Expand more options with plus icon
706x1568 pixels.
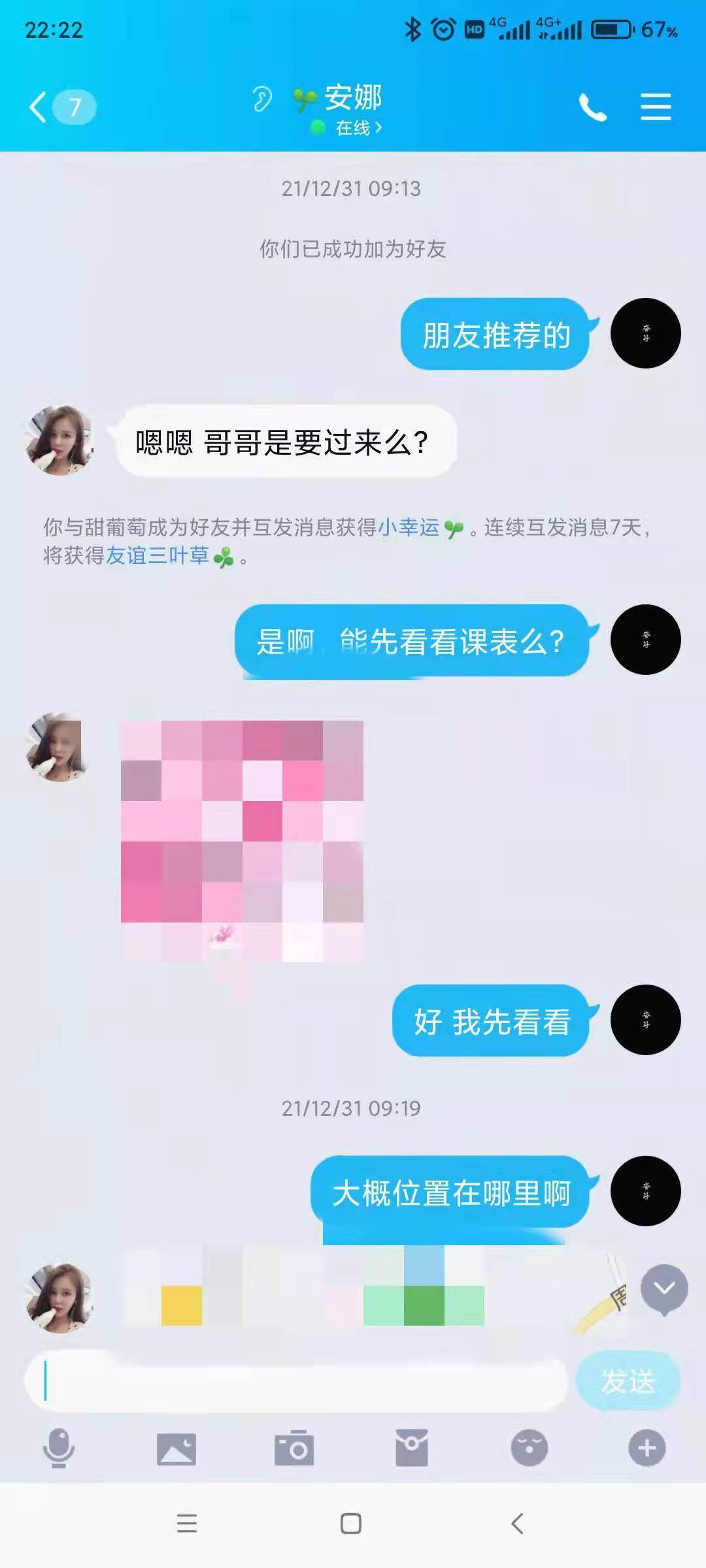point(647,1448)
